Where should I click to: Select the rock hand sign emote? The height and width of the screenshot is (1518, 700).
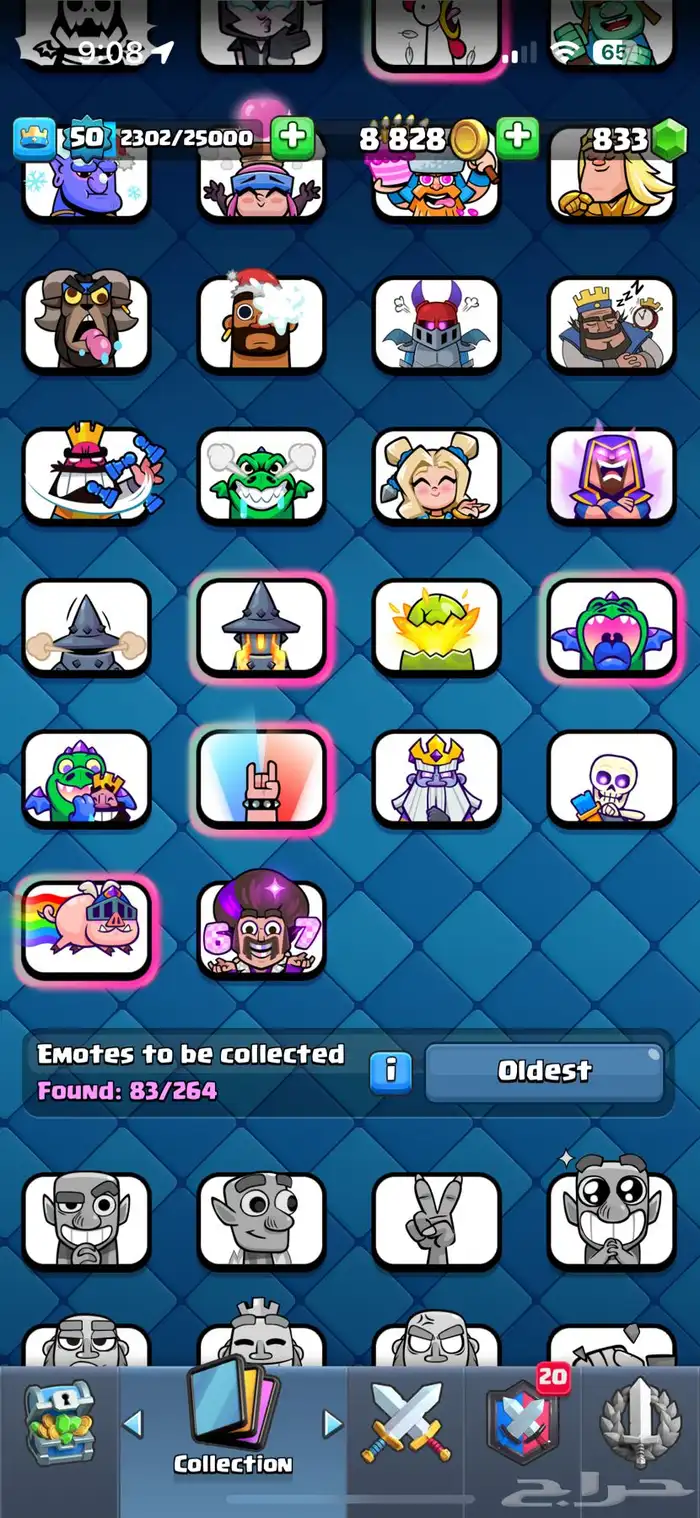pos(262,777)
